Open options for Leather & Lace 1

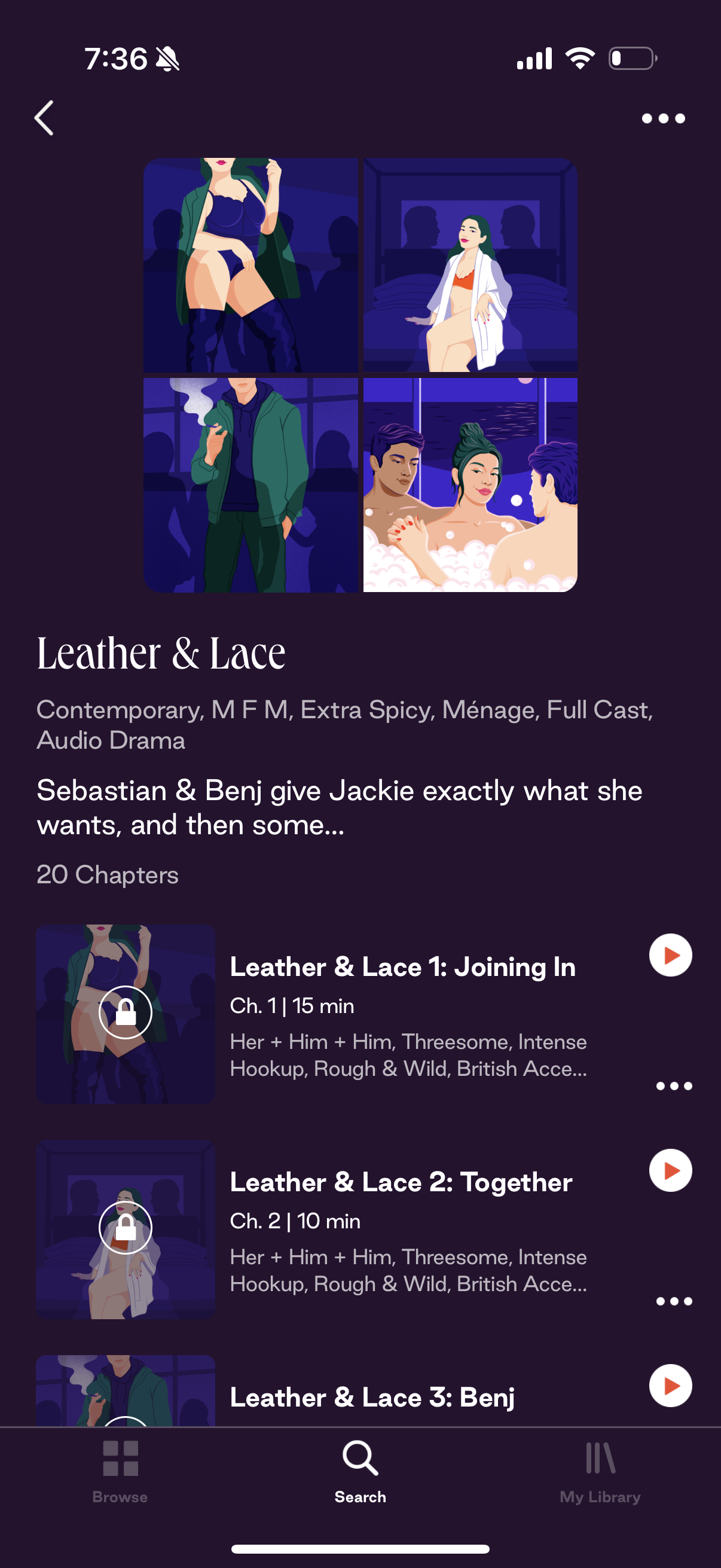click(x=674, y=1086)
